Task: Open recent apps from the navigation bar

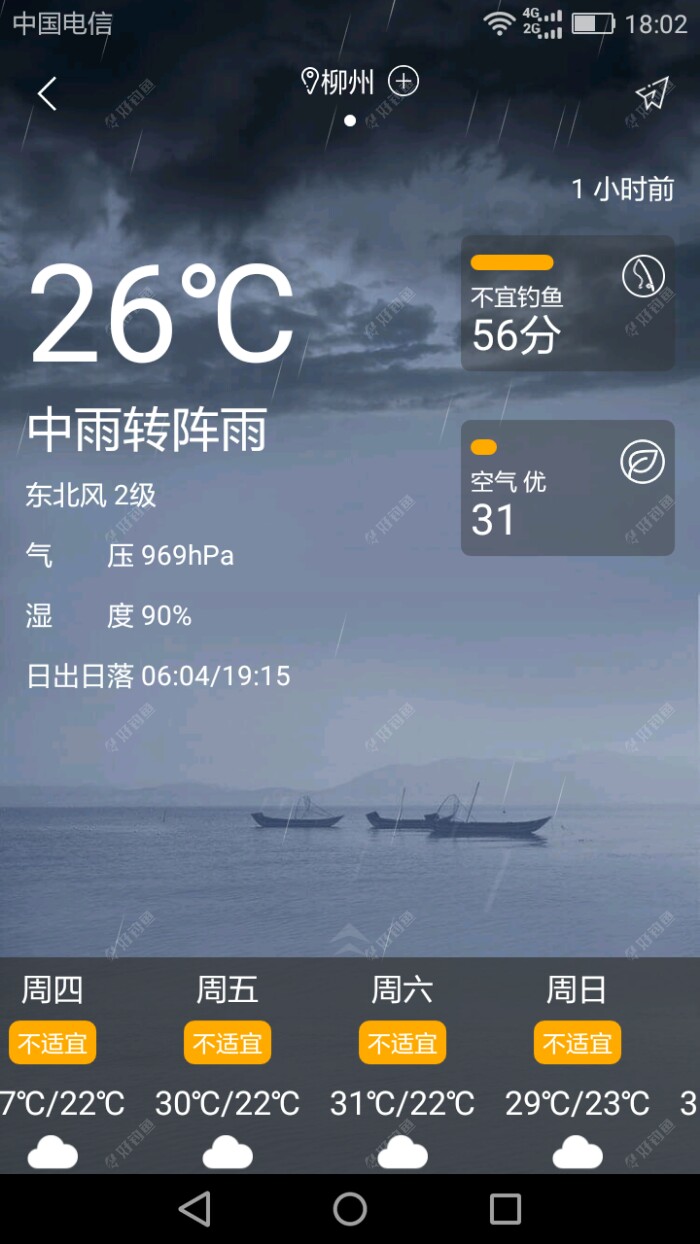Action: (x=505, y=1209)
